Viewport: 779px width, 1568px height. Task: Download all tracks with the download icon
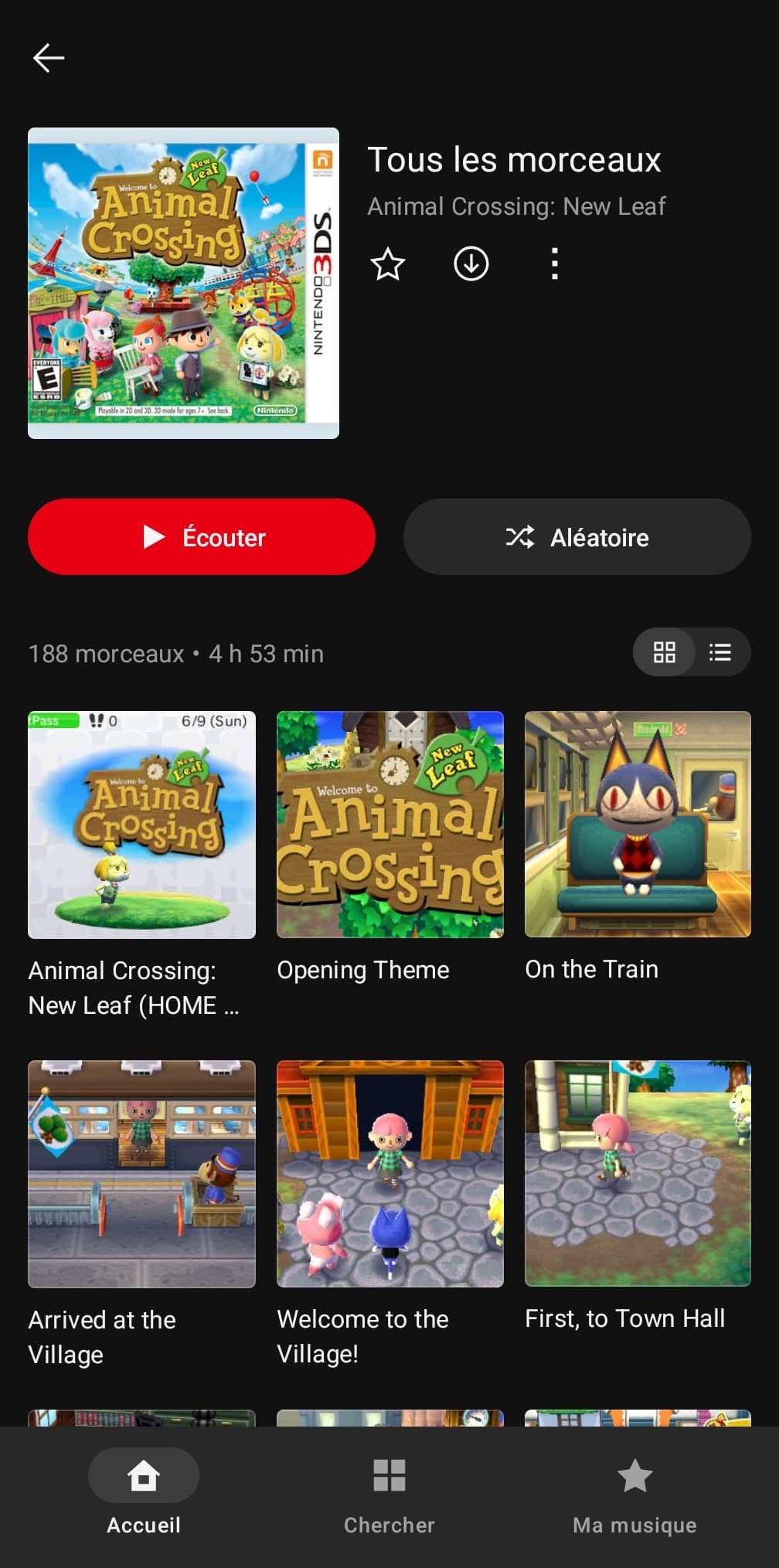(471, 264)
